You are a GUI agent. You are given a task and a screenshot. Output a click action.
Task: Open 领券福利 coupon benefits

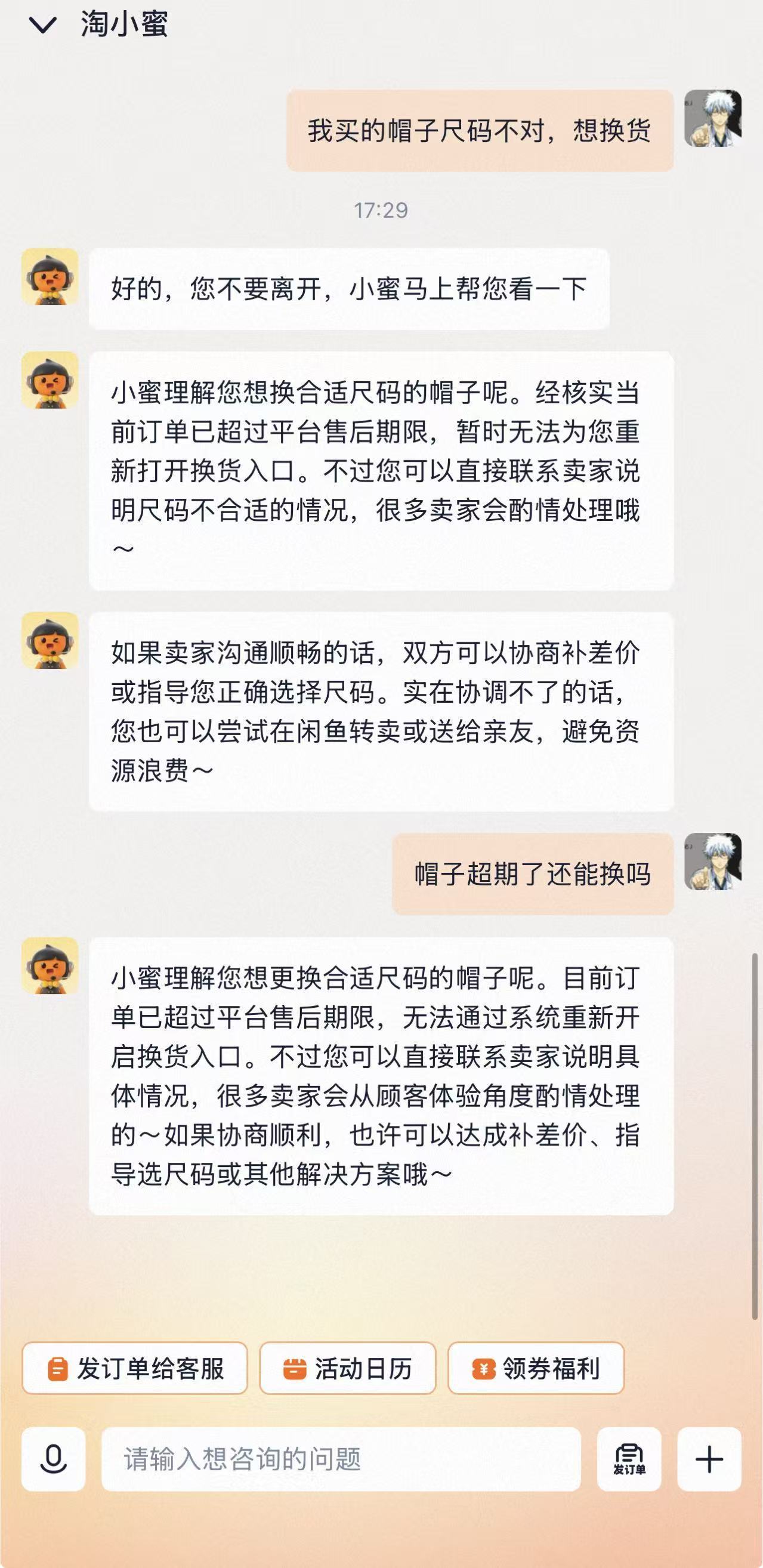coord(536,1368)
